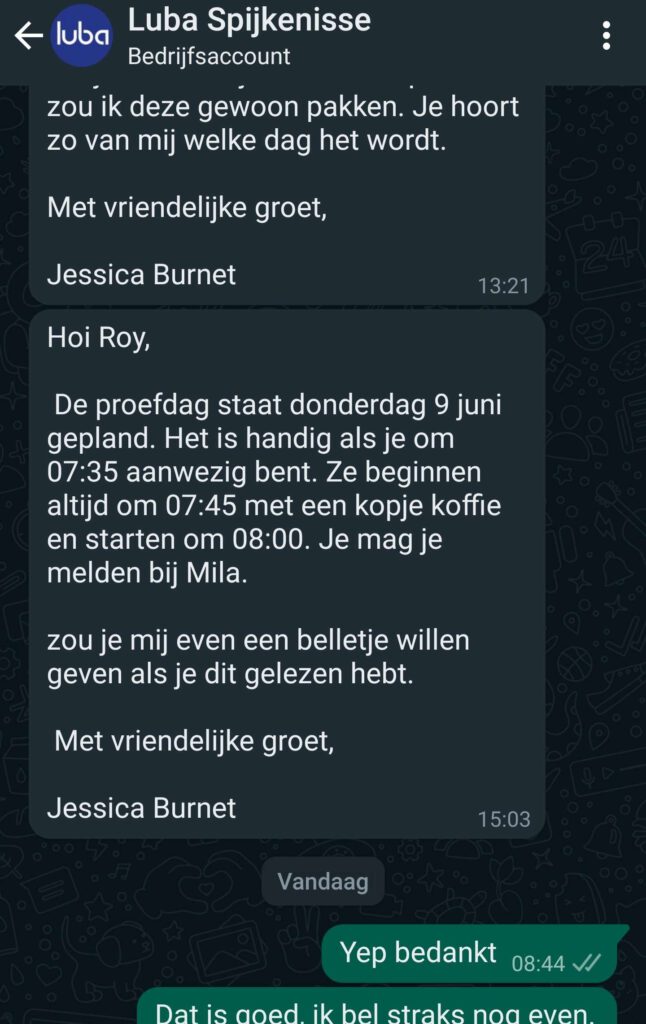Open the three-dot overflow menu
The image size is (646, 1024).
tap(606, 36)
